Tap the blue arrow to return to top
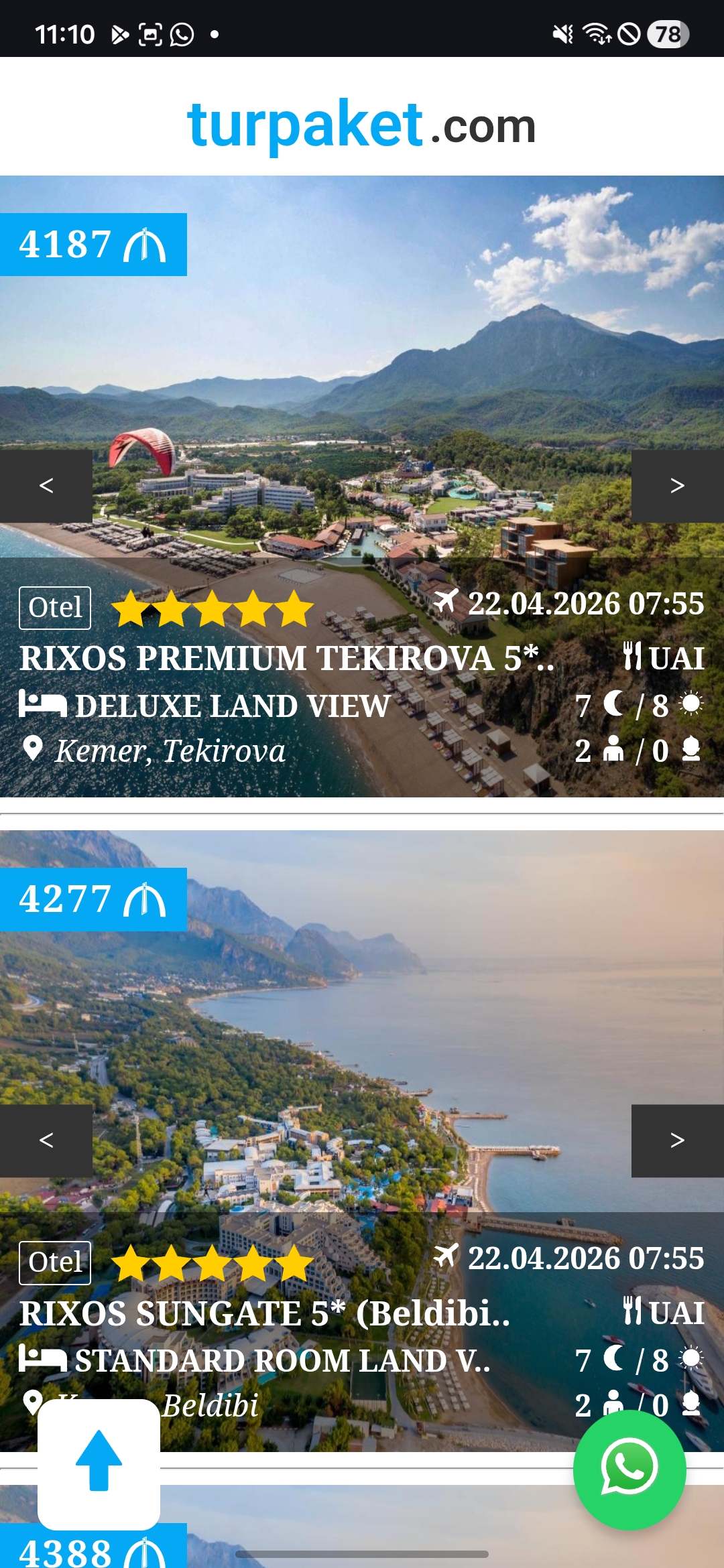 tap(99, 1463)
